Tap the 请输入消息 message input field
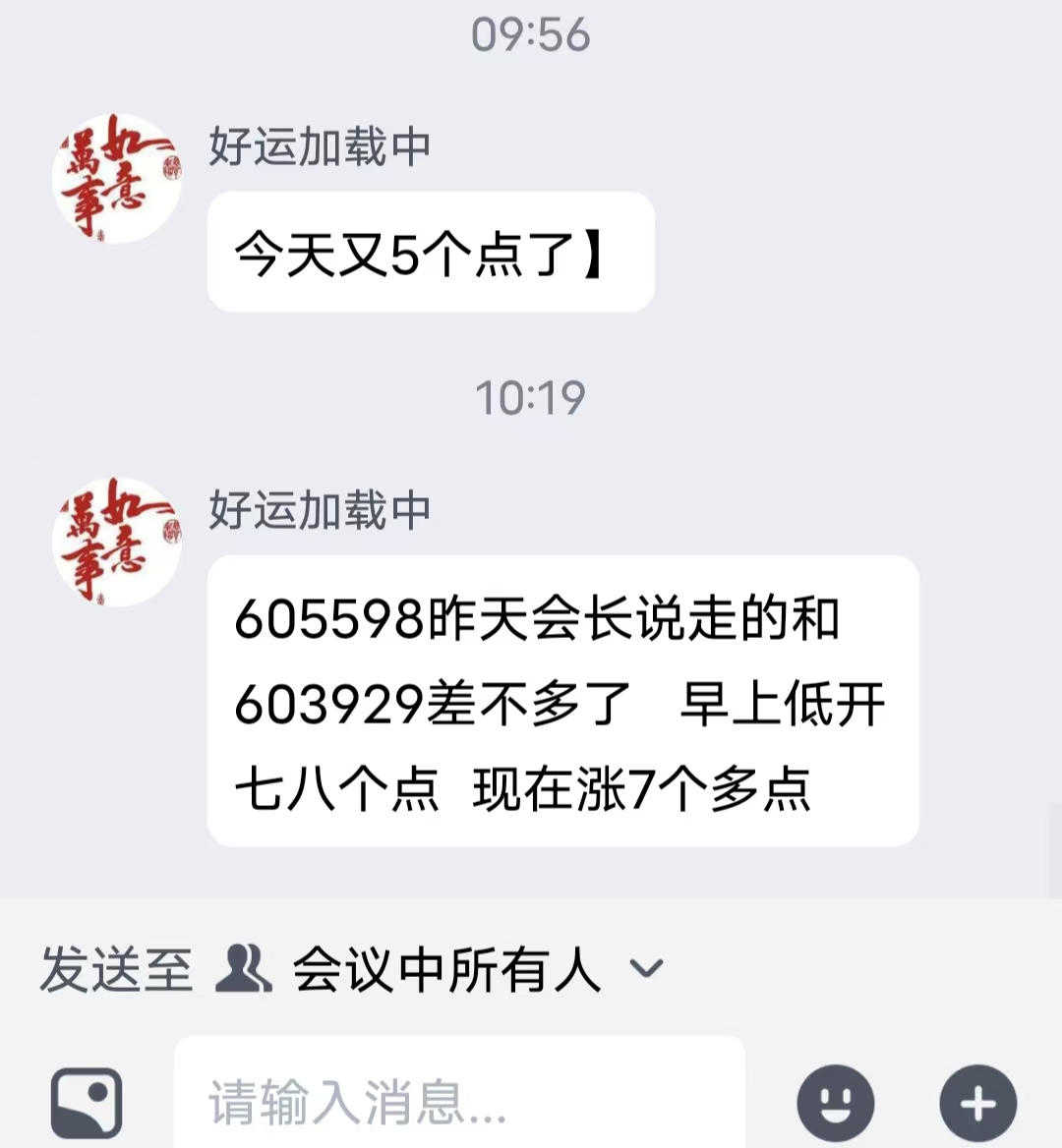 458,1101
